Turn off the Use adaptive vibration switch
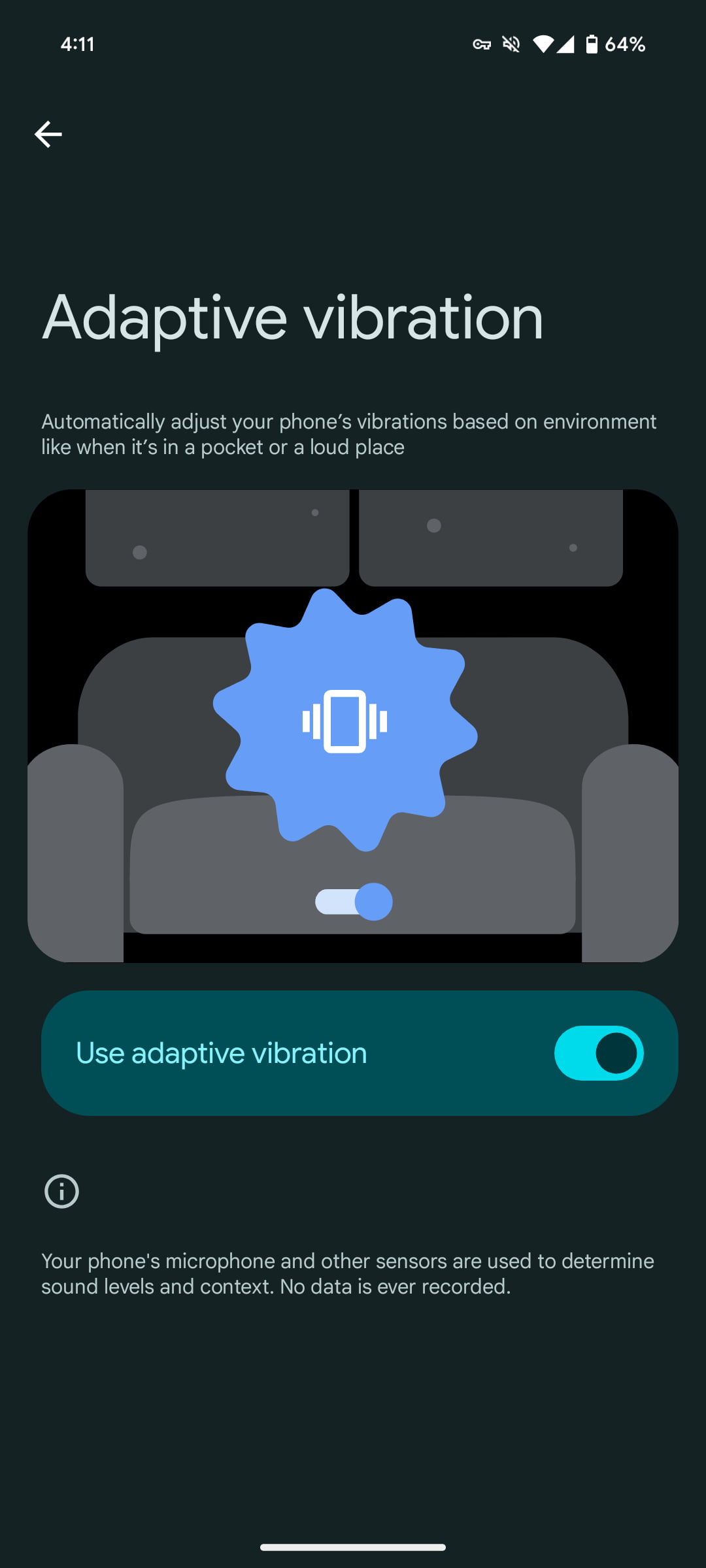This screenshot has height=1568, width=706. pos(598,1053)
